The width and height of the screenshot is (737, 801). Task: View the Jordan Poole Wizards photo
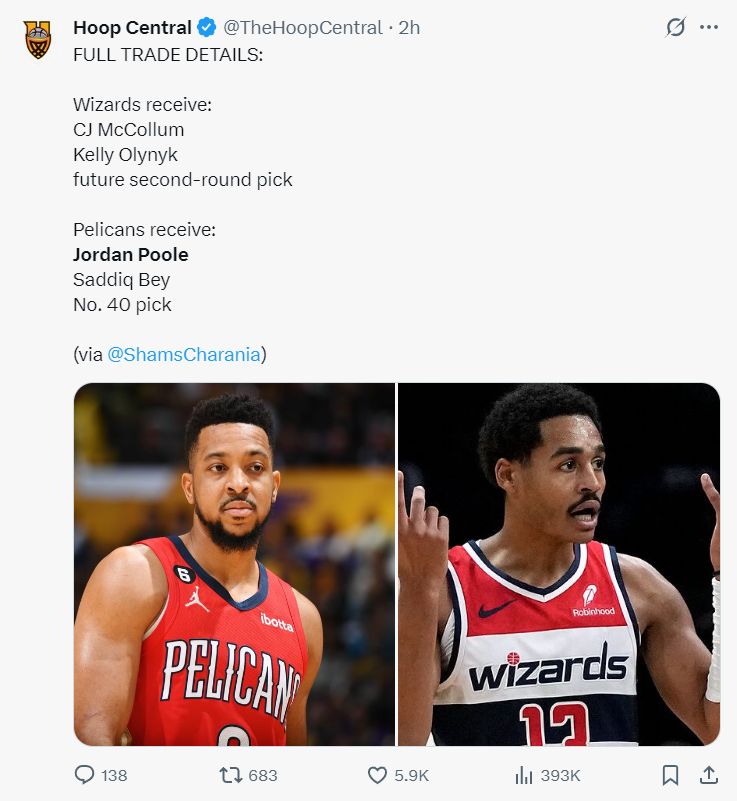(559, 565)
